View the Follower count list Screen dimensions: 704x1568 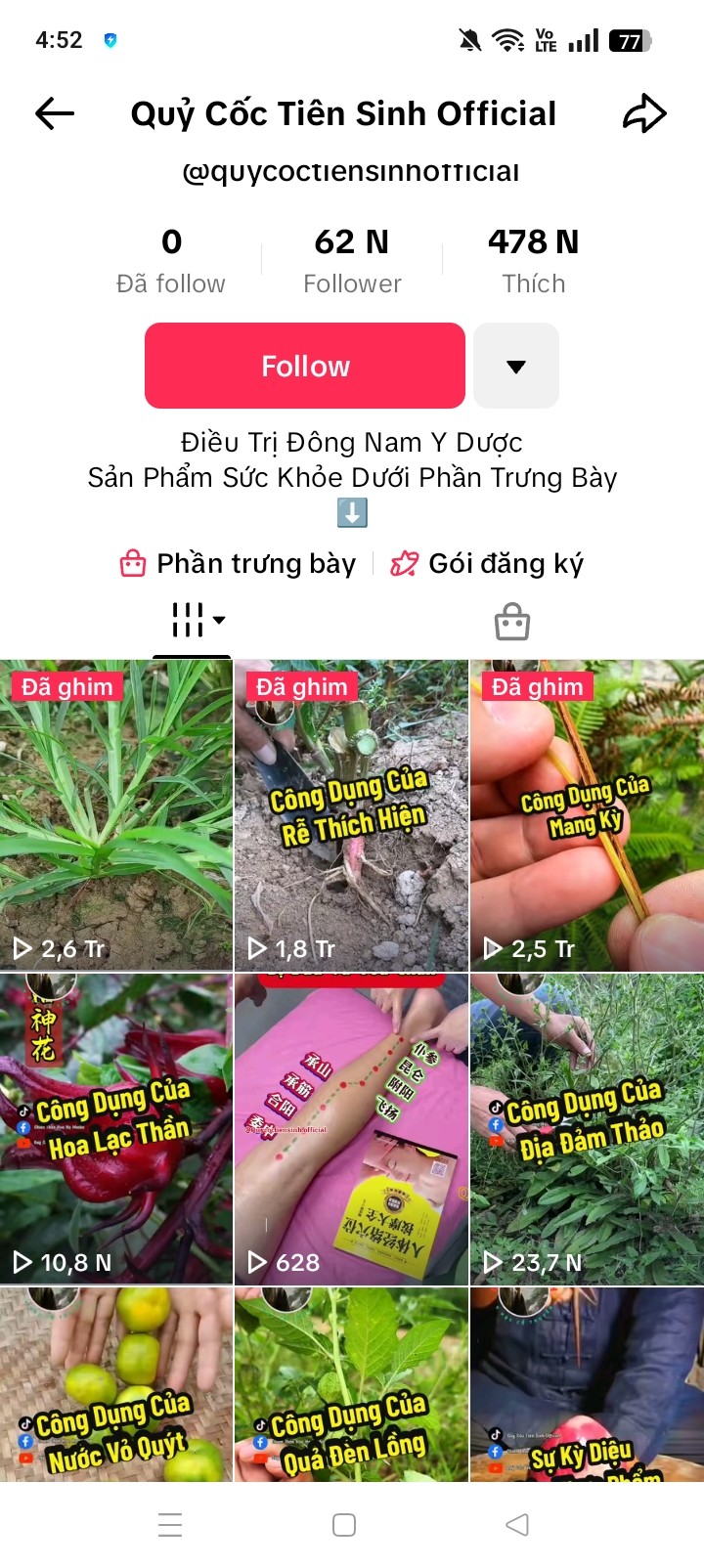pos(351,259)
